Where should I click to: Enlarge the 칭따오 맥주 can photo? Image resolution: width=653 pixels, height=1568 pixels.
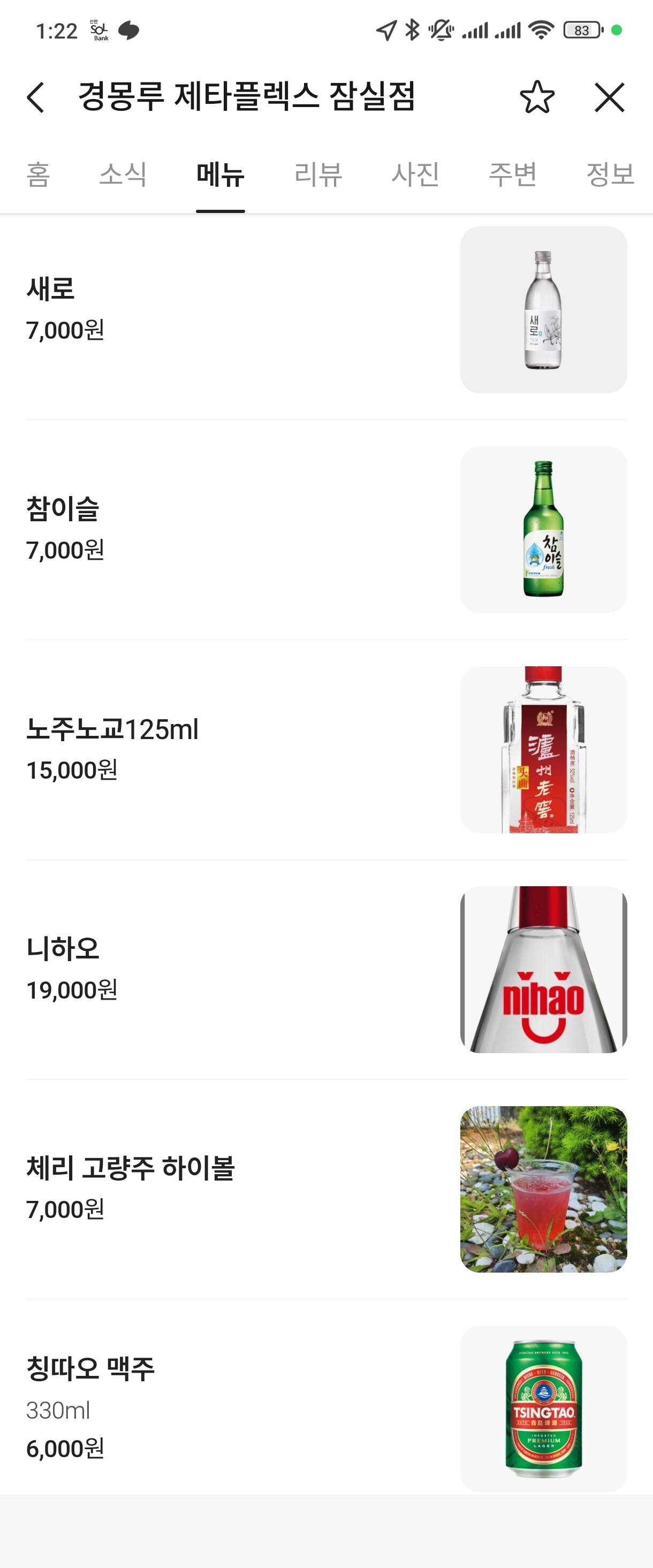543,1409
